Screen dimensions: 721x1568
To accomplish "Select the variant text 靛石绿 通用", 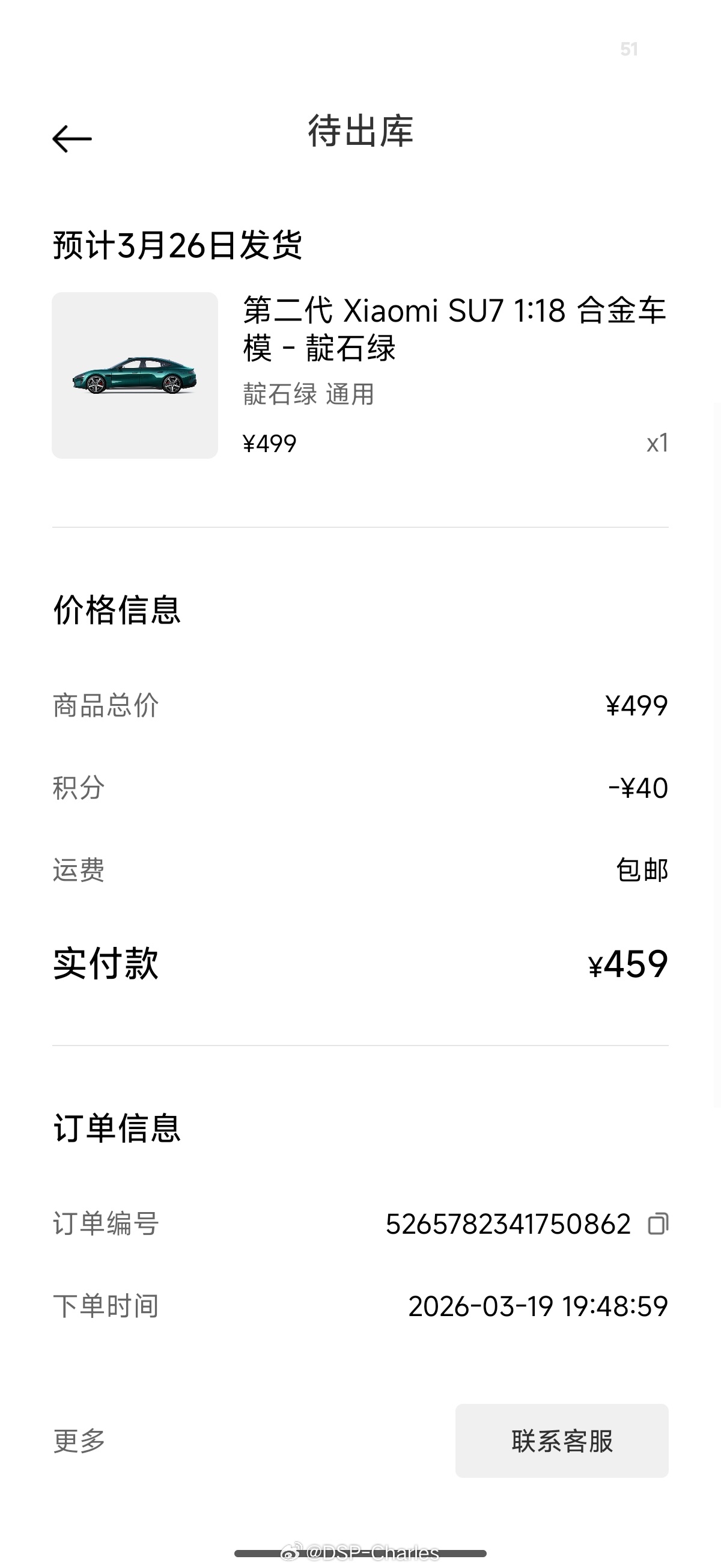I will (308, 396).
